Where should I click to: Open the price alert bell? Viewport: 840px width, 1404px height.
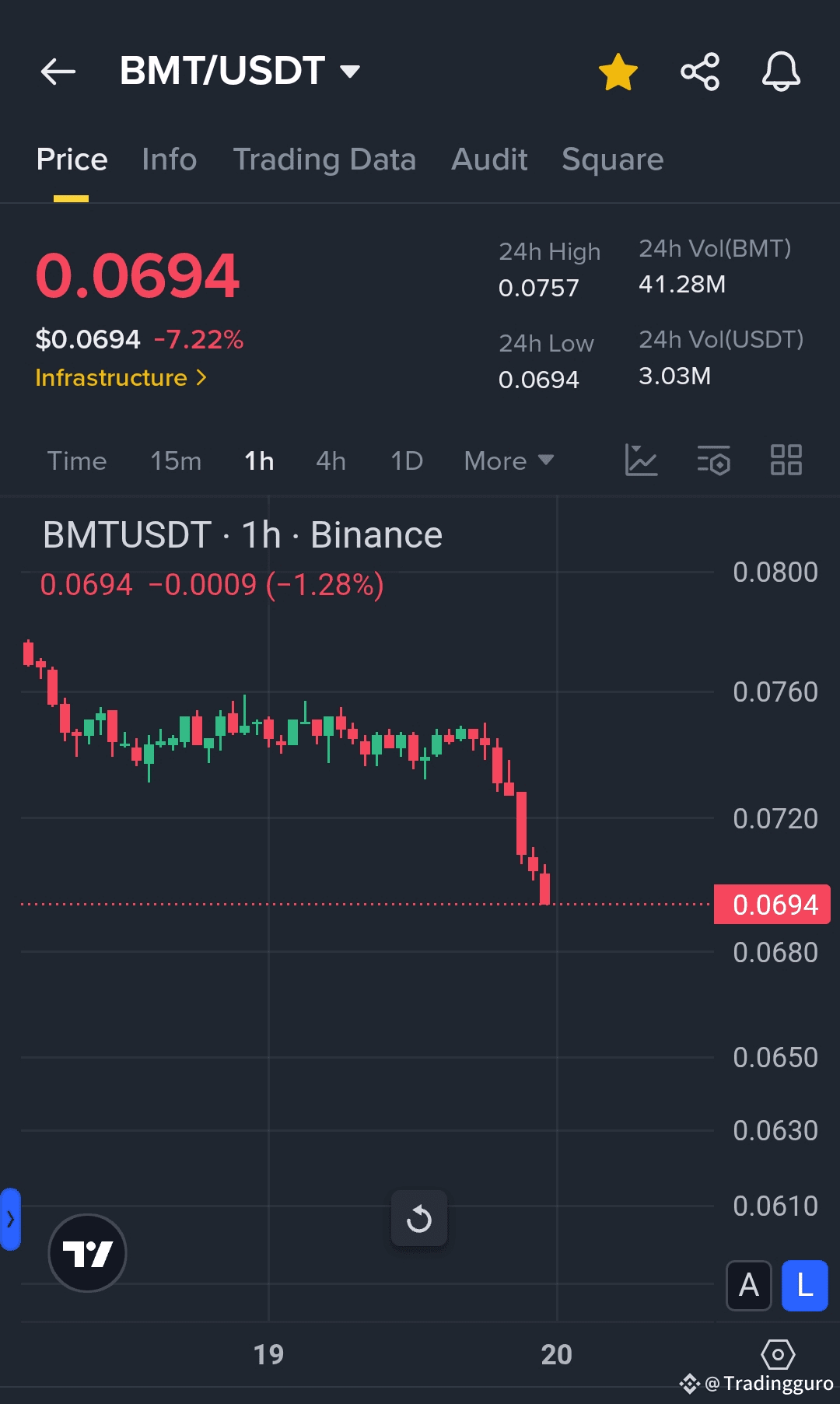(x=781, y=72)
